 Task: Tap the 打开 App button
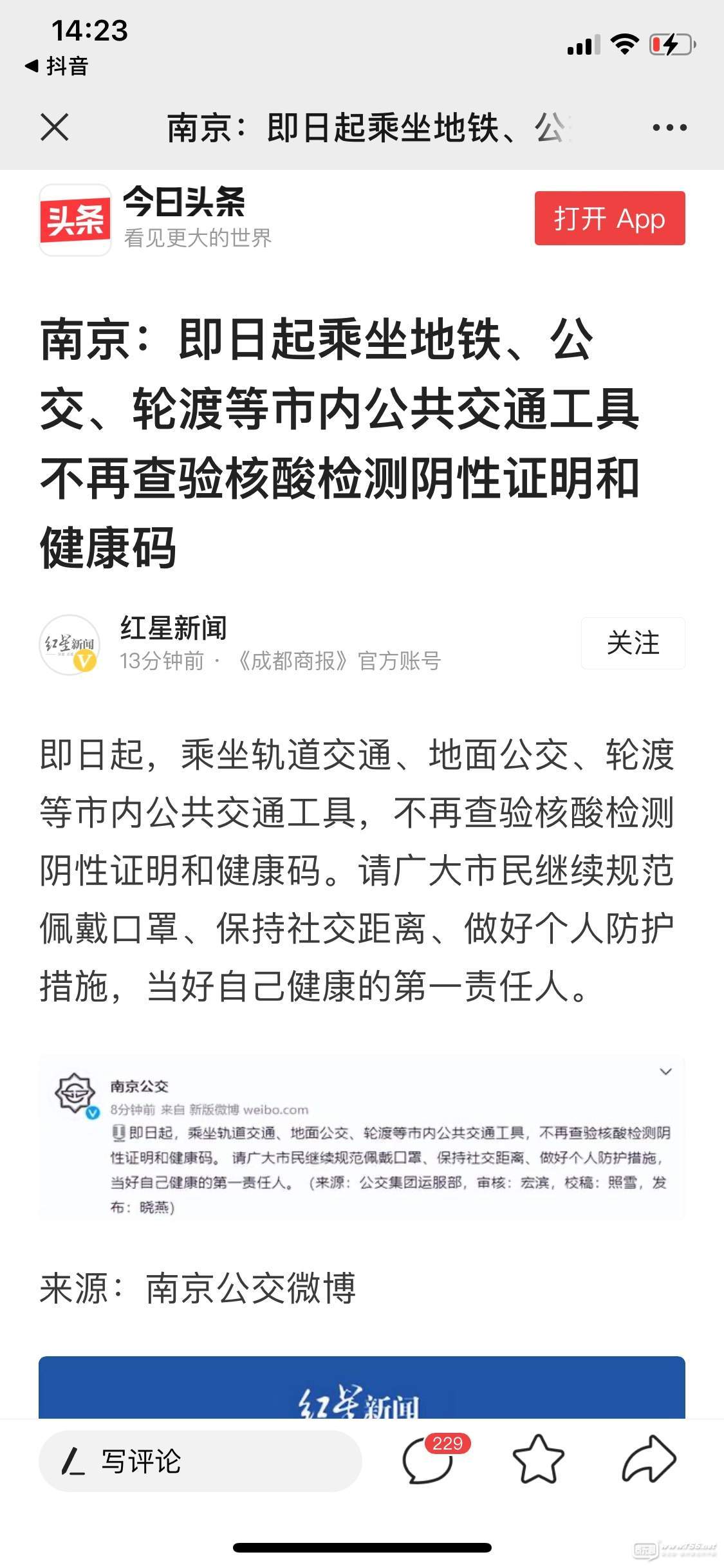(609, 218)
